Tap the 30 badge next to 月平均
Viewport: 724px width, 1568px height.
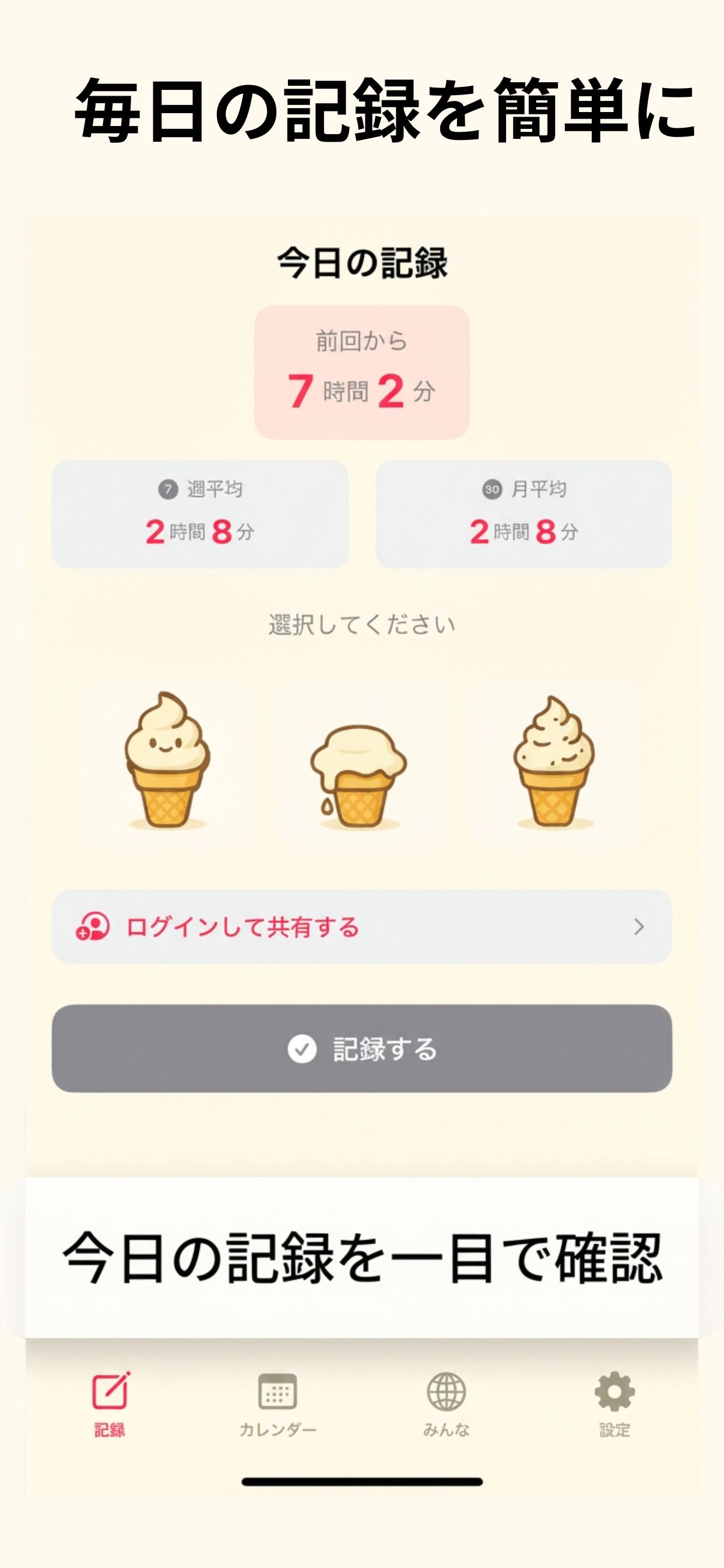pyautogui.click(x=493, y=488)
